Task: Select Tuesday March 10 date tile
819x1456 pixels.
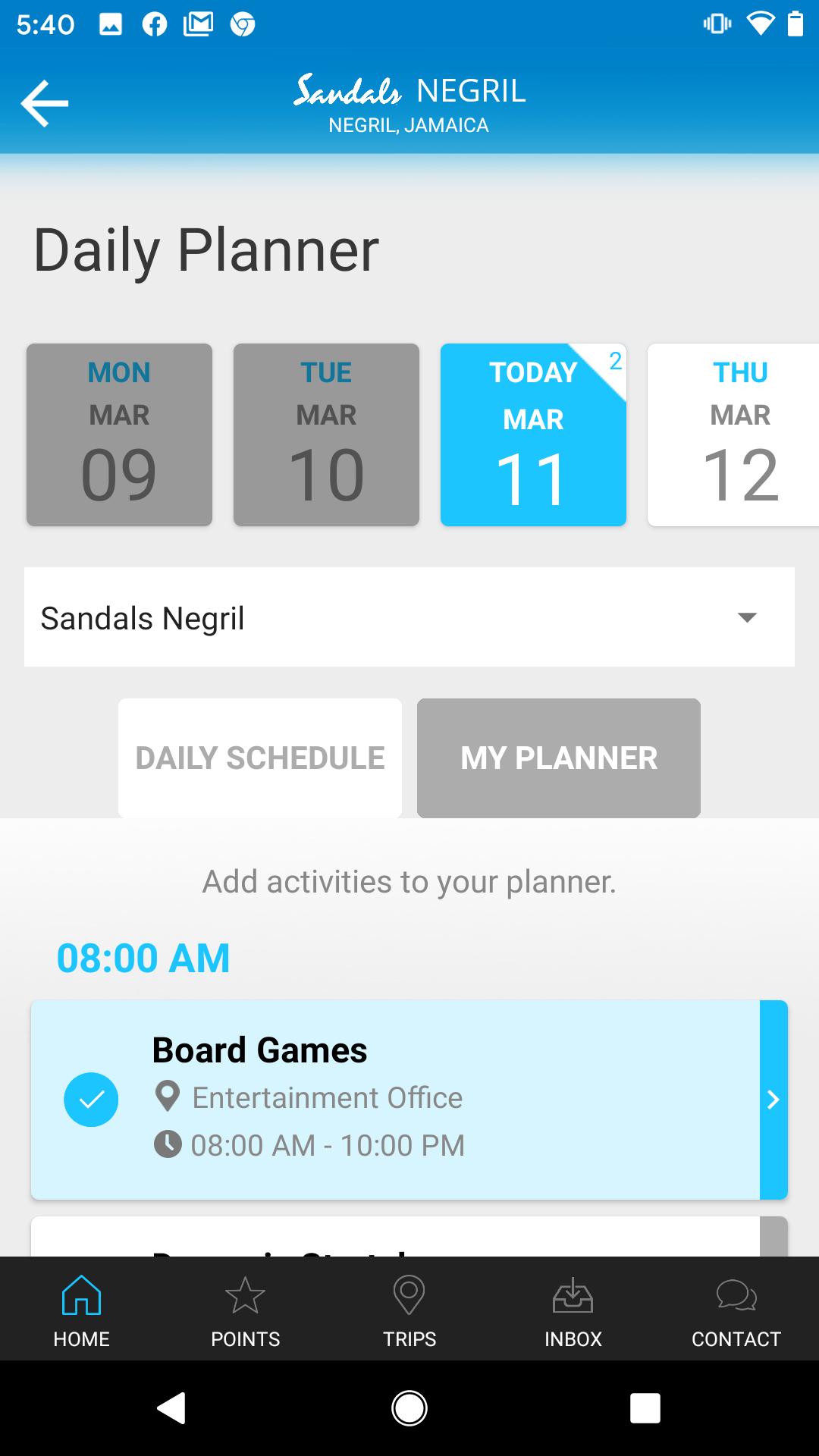Action: click(326, 435)
